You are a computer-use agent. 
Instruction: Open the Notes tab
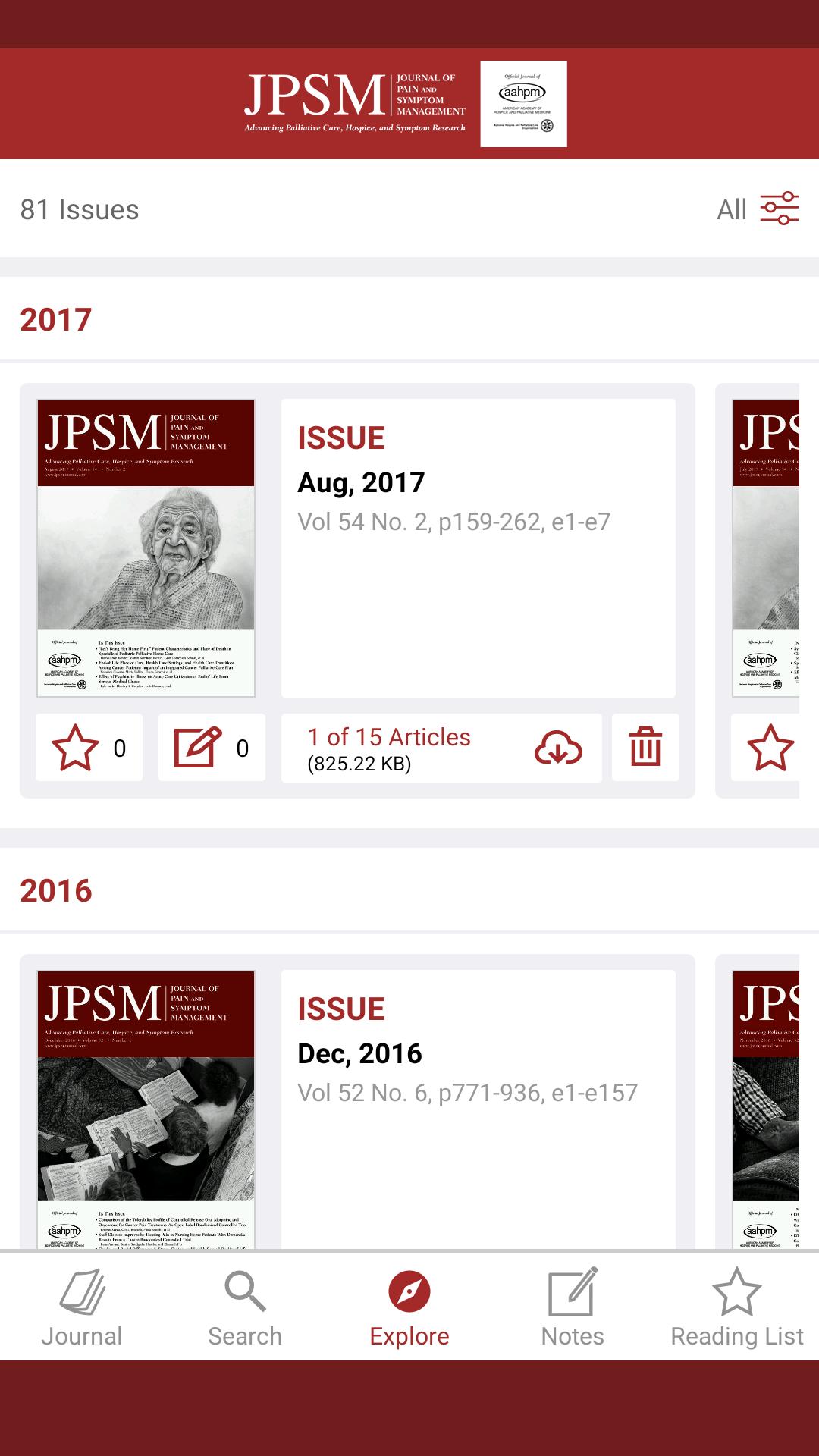[573, 1307]
